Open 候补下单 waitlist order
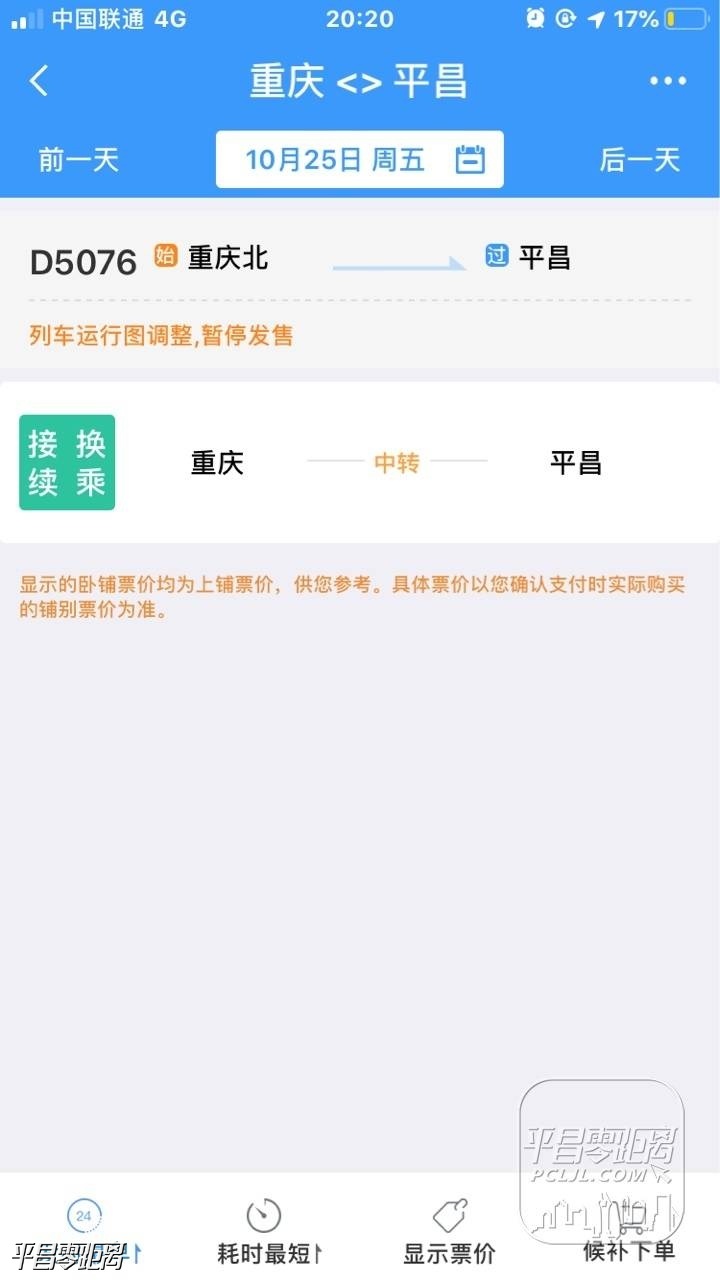The image size is (720, 1280). coord(629,1232)
